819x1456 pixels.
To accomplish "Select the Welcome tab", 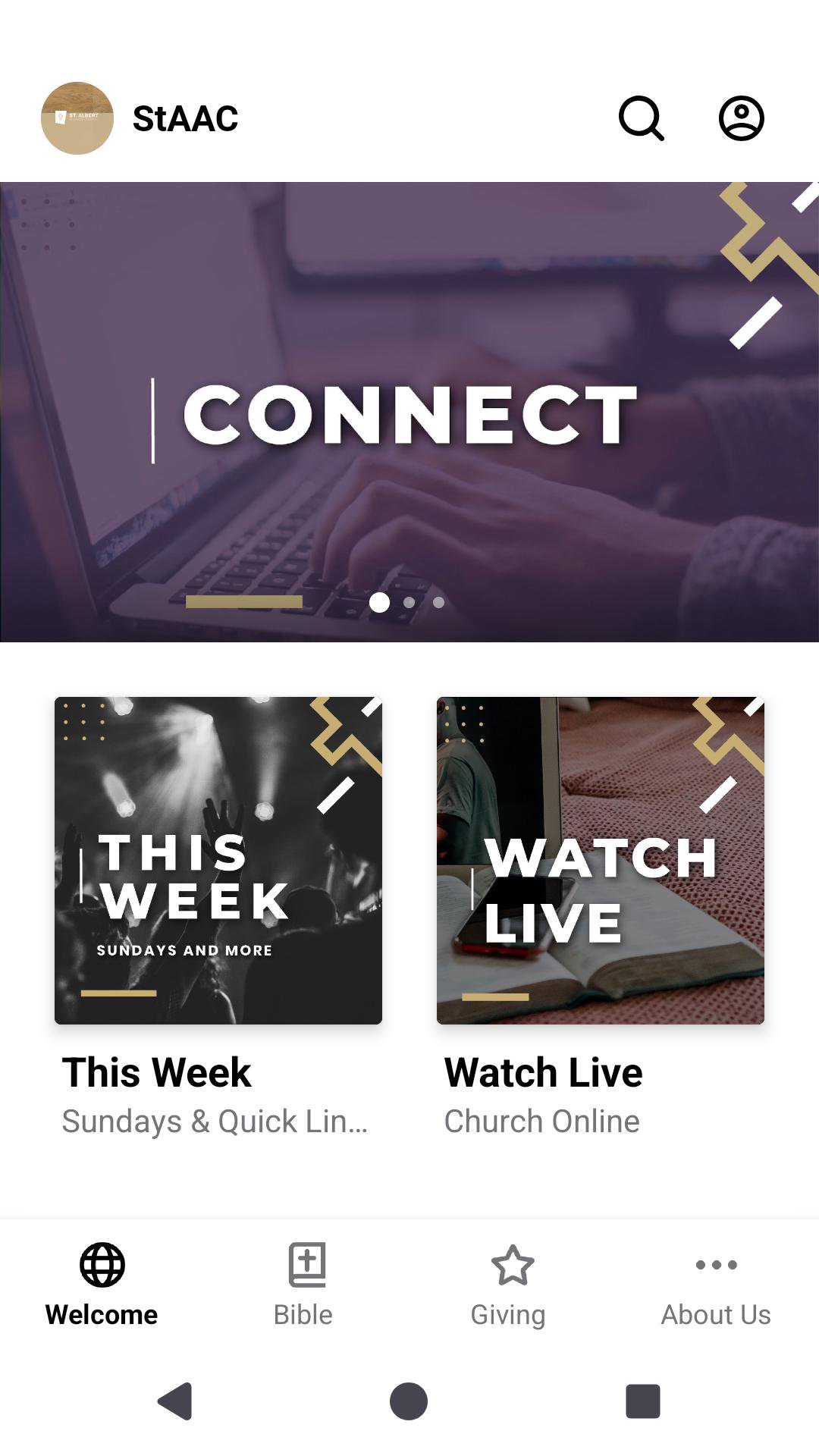I will [102, 1282].
